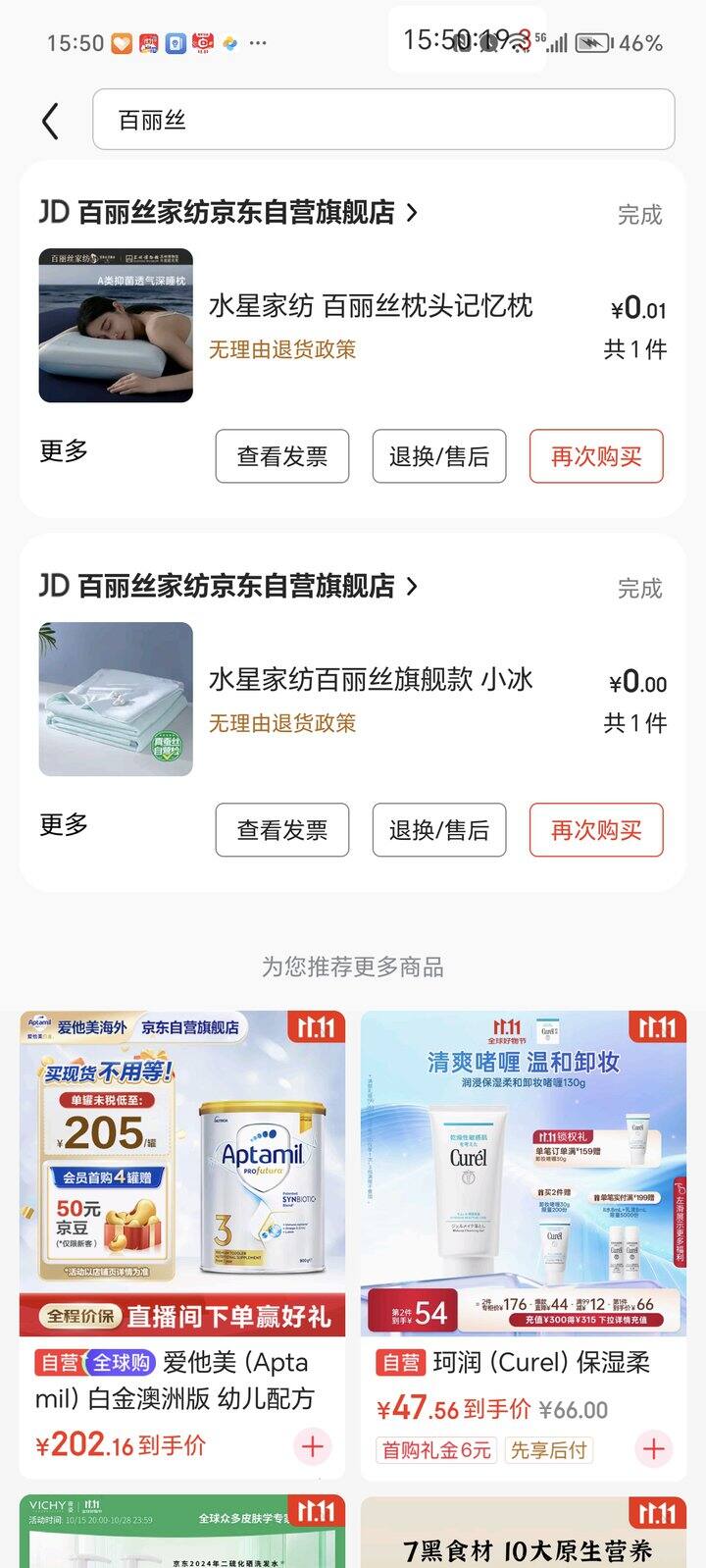The image size is (706, 1568).
Task: Open the store link above the 小冰 order
Action: point(235,586)
